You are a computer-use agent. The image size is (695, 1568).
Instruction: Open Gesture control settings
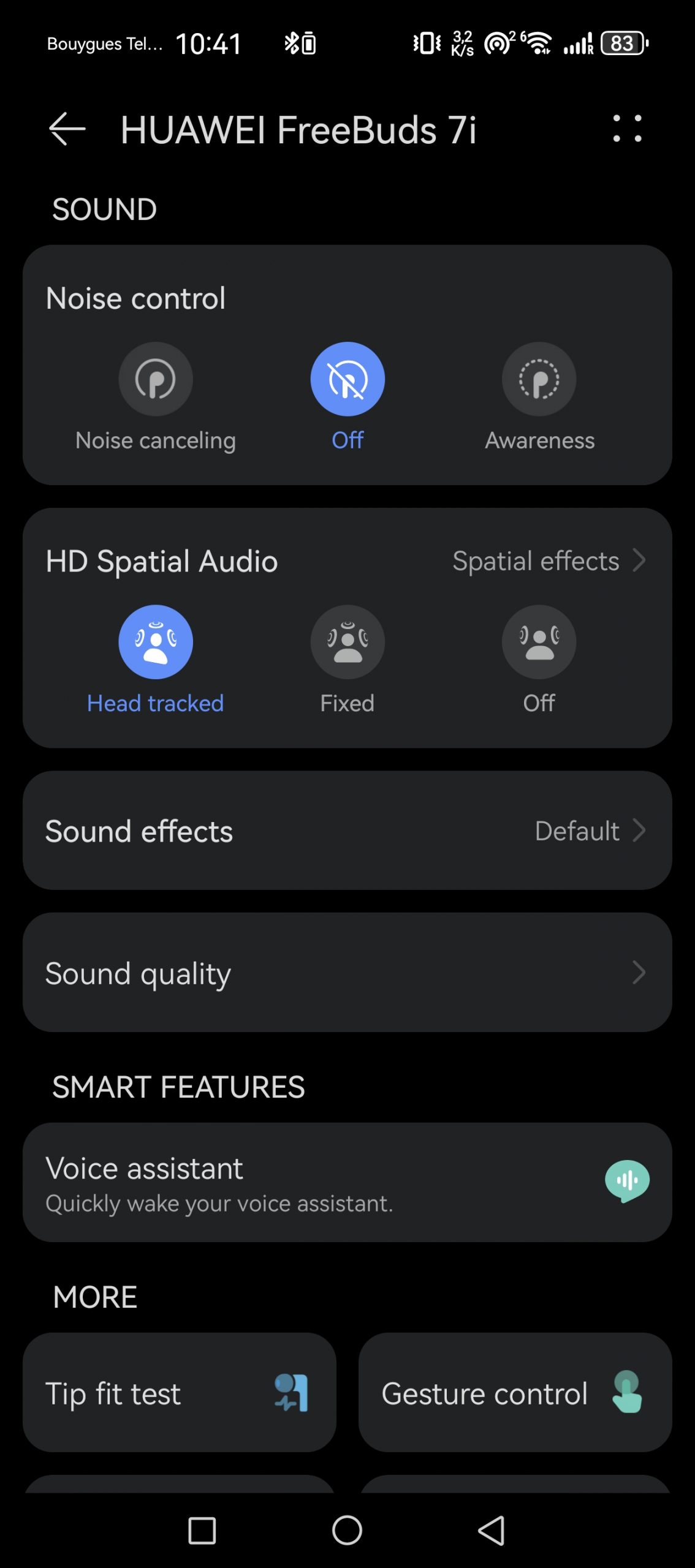[515, 1392]
